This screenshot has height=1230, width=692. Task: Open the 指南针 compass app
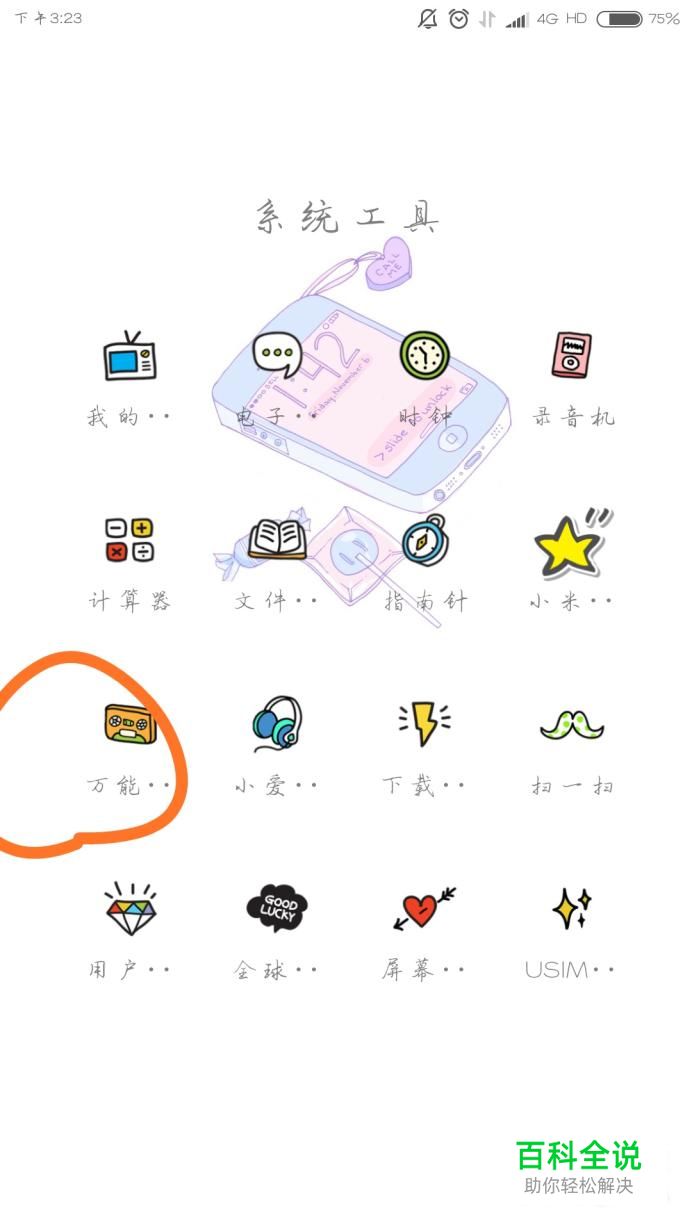click(425, 540)
